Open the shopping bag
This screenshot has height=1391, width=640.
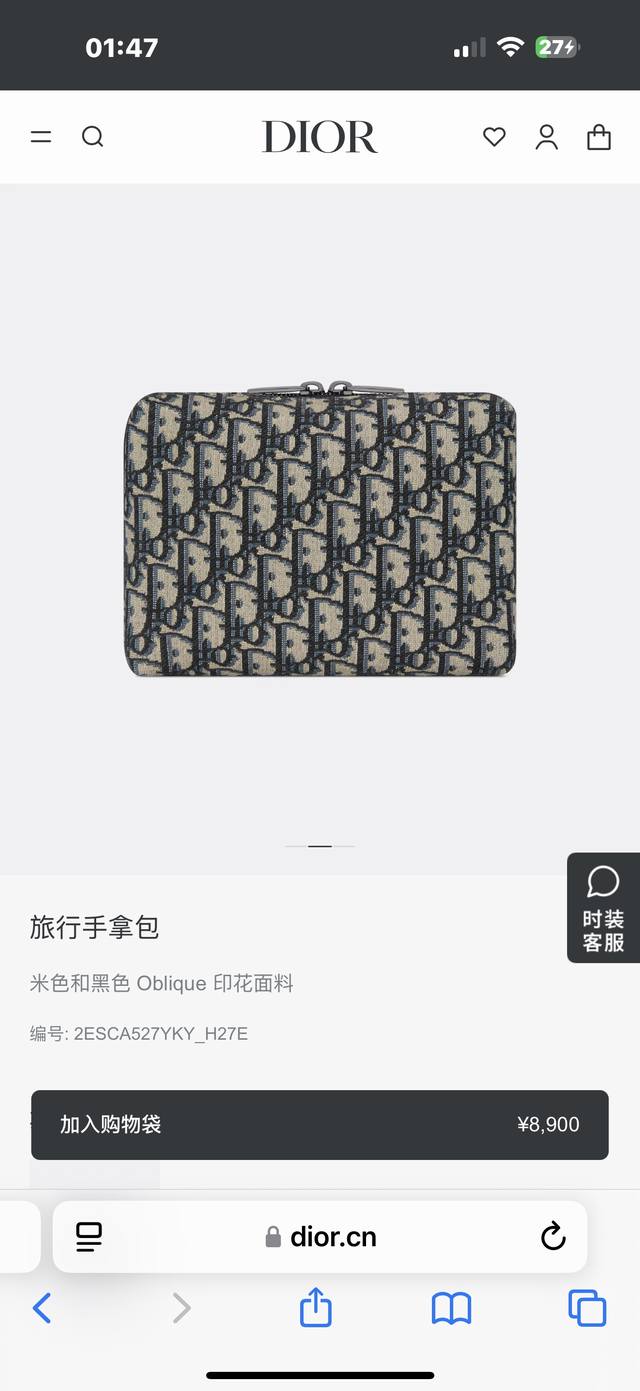coord(599,137)
